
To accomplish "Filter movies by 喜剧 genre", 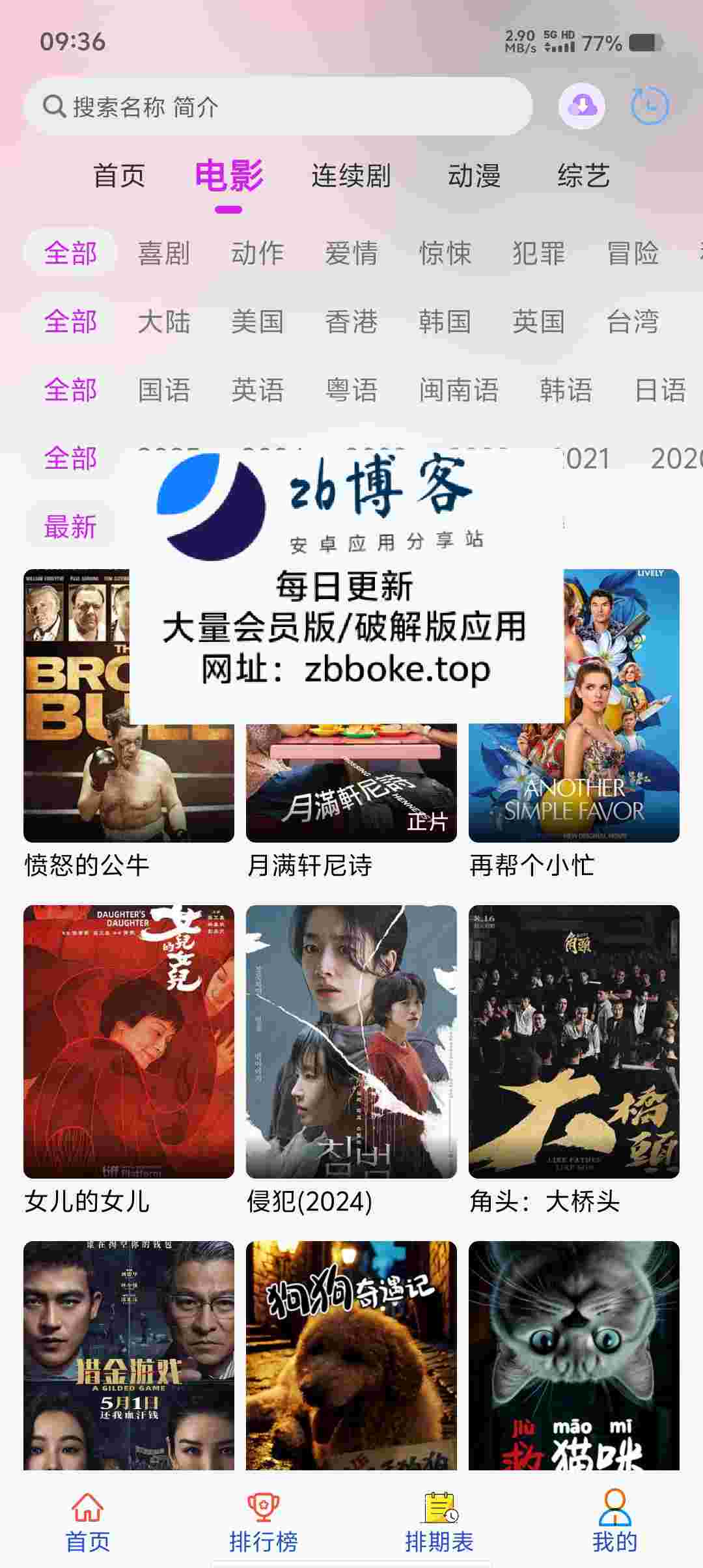I will coord(164,253).
